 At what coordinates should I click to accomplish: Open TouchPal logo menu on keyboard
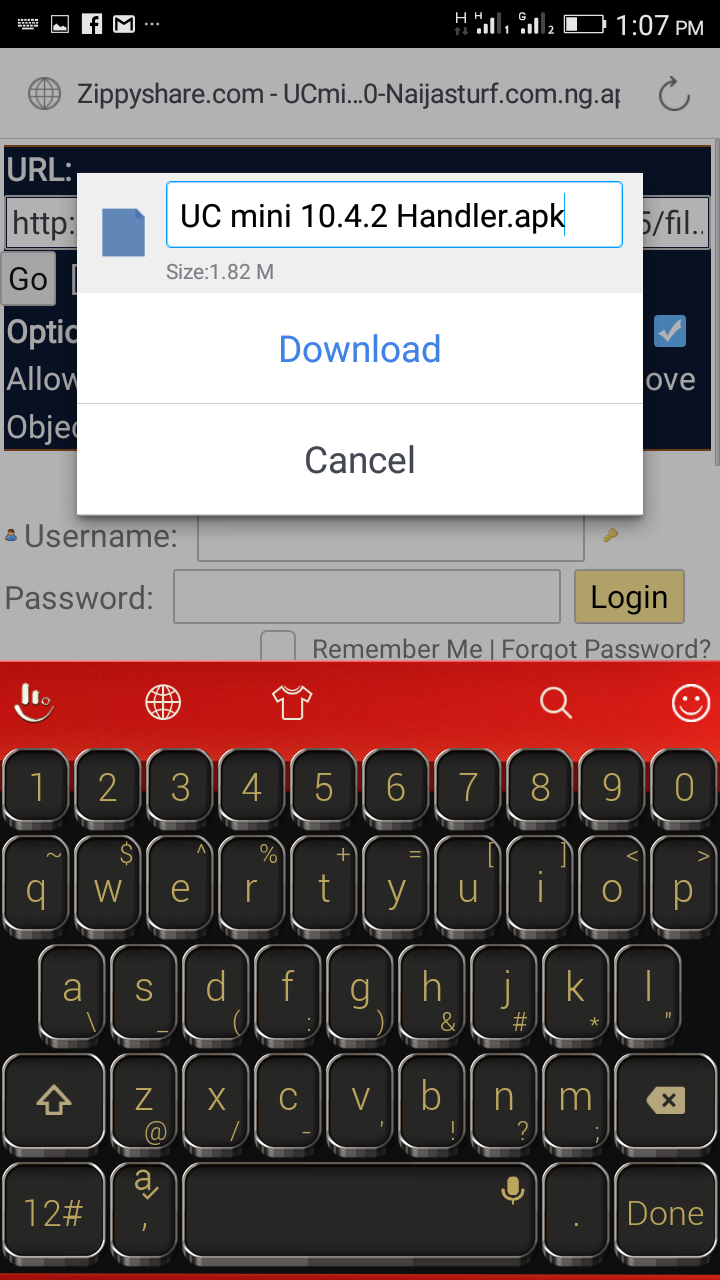tap(33, 703)
